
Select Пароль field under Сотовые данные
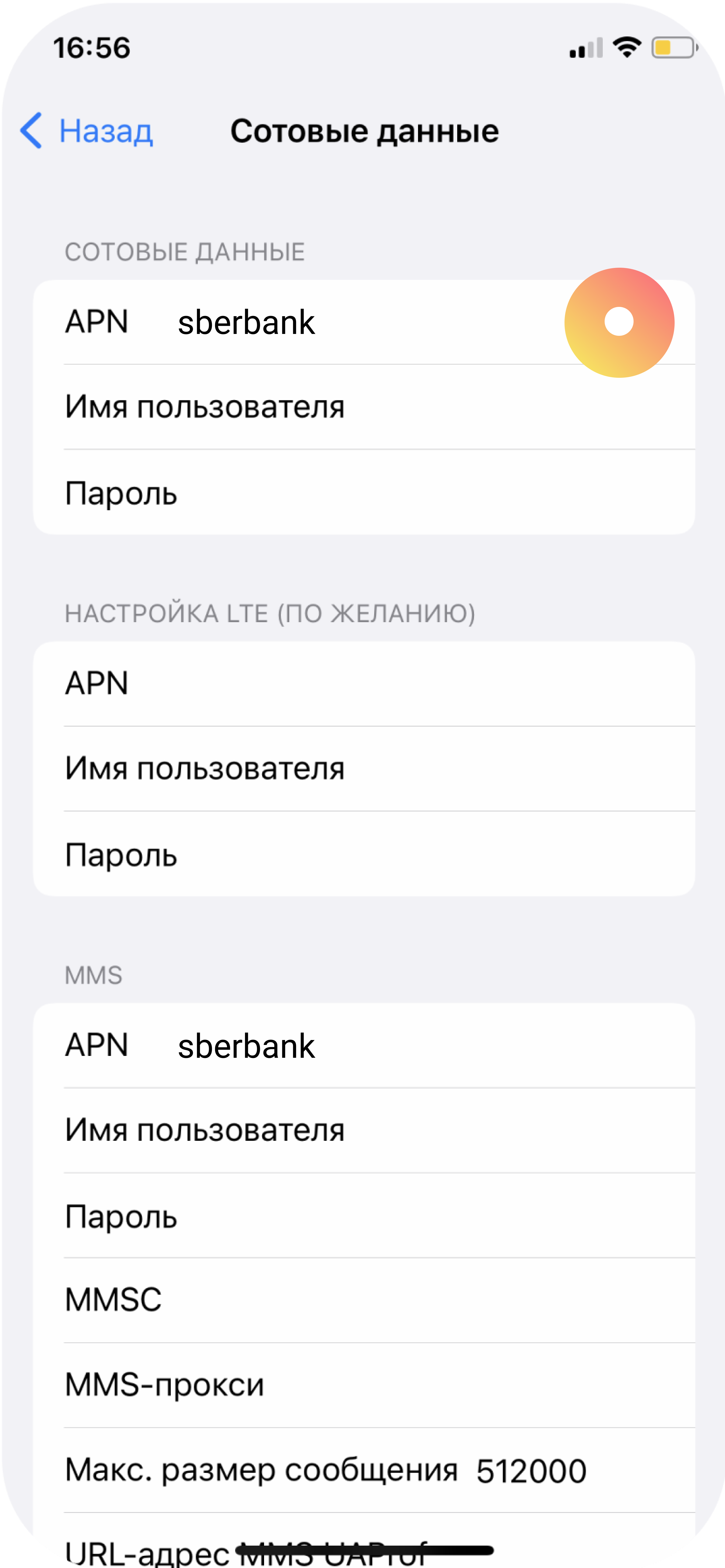365,493
